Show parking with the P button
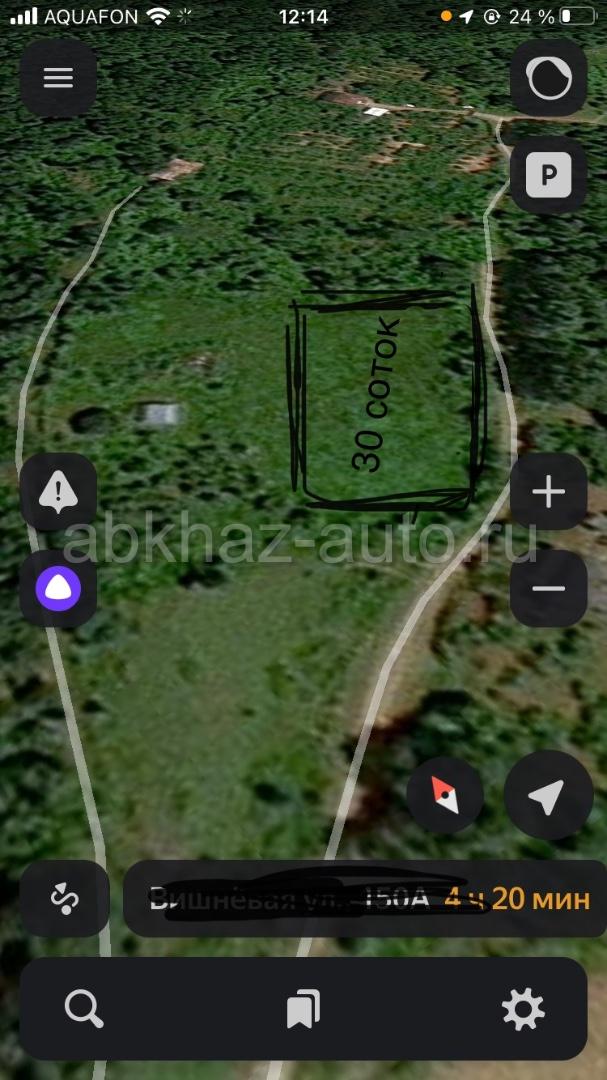Viewport: 607px width, 1080px height. tap(548, 175)
